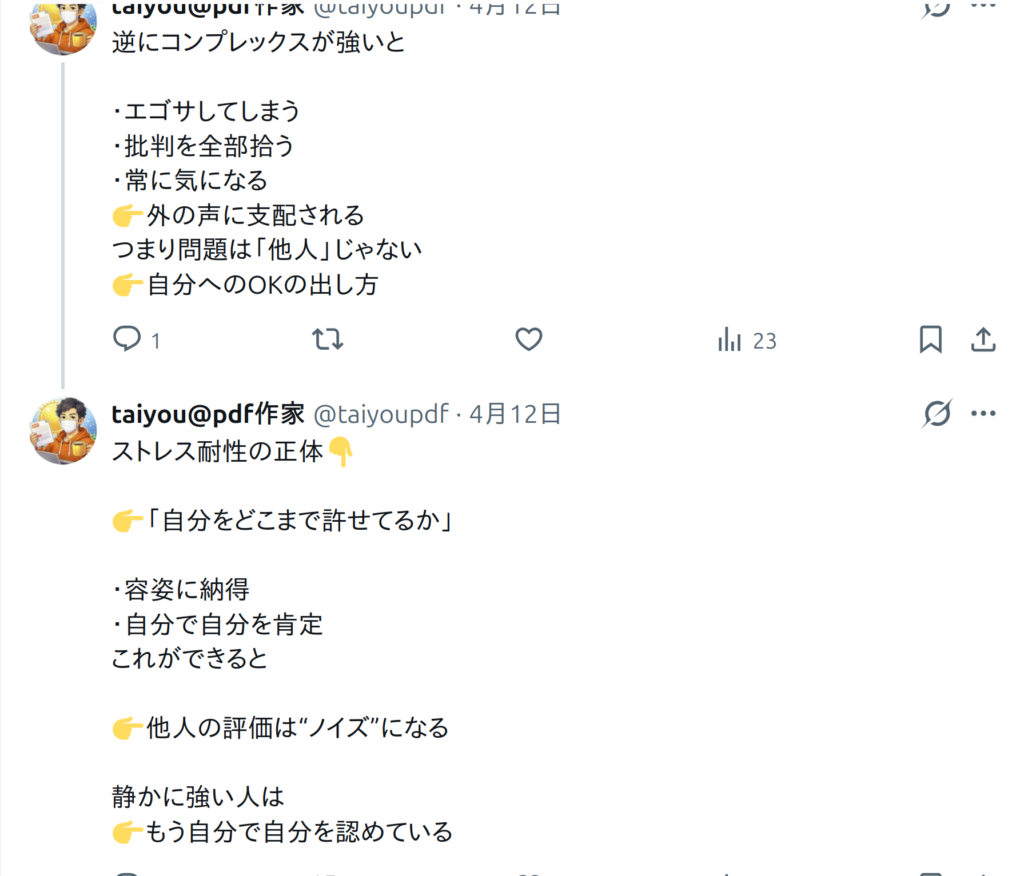The image size is (1024, 876).
Task: Open the @taiyoupdf handle on the ストレス耐性 post
Action: coord(381,413)
